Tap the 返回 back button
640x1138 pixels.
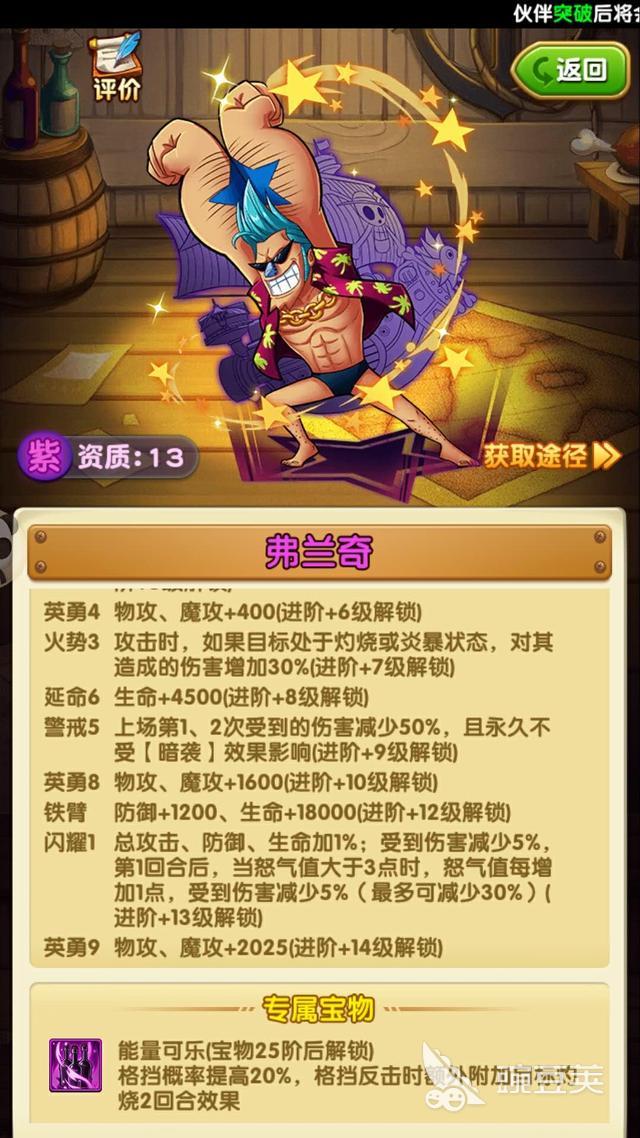pyautogui.click(x=571, y=69)
